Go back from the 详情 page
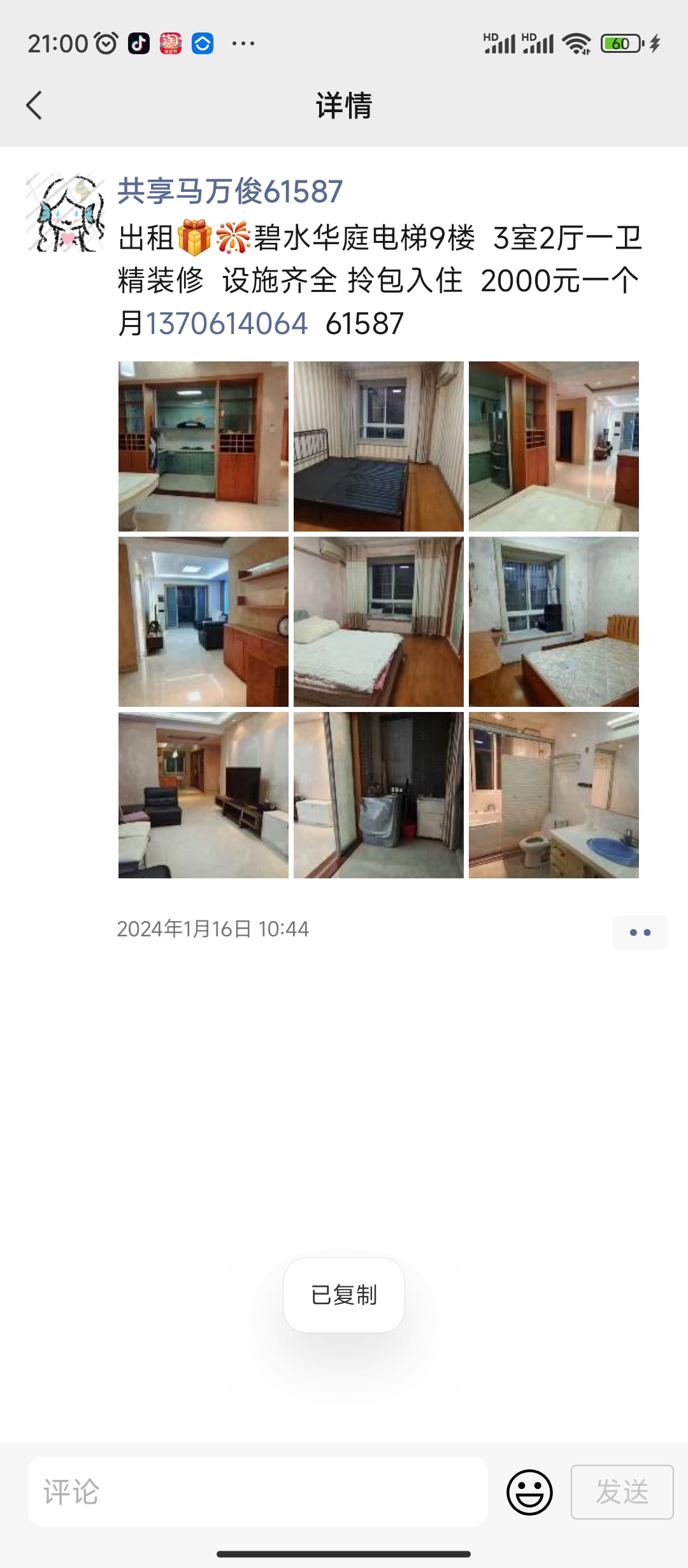The image size is (688, 1568). click(34, 105)
